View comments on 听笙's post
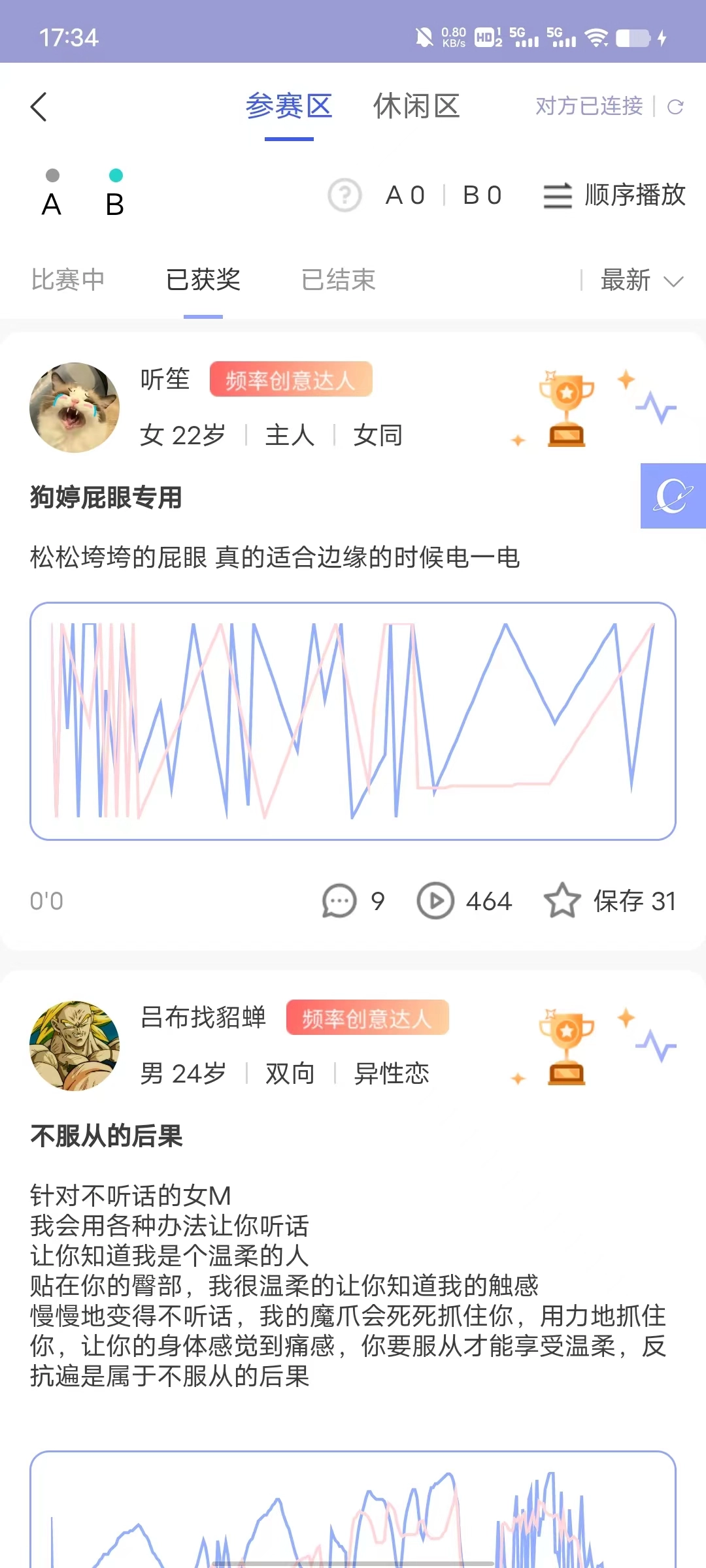The height and width of the screenshot is (1568, 706). tap(340, 901)
